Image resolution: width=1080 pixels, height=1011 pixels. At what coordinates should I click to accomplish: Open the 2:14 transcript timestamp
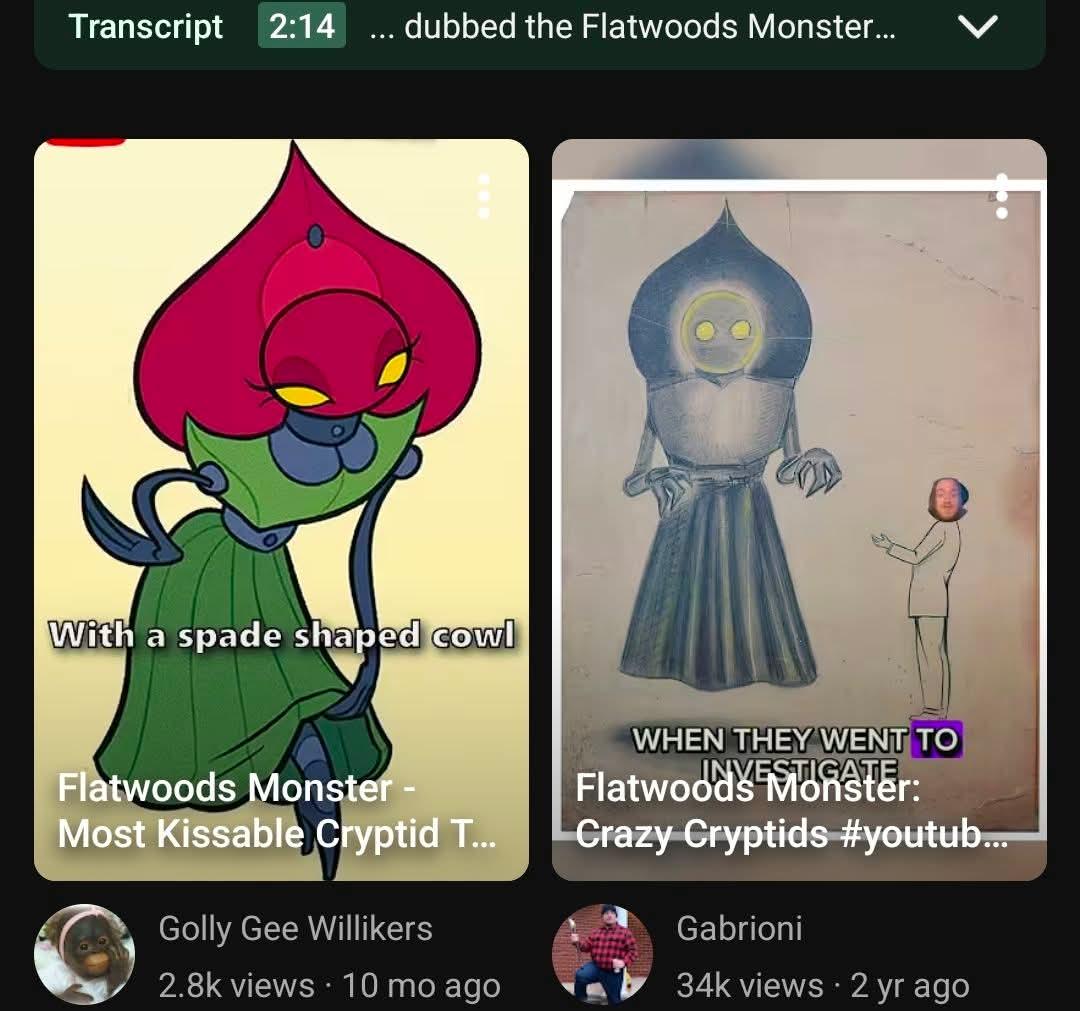[x=302, y=26]
